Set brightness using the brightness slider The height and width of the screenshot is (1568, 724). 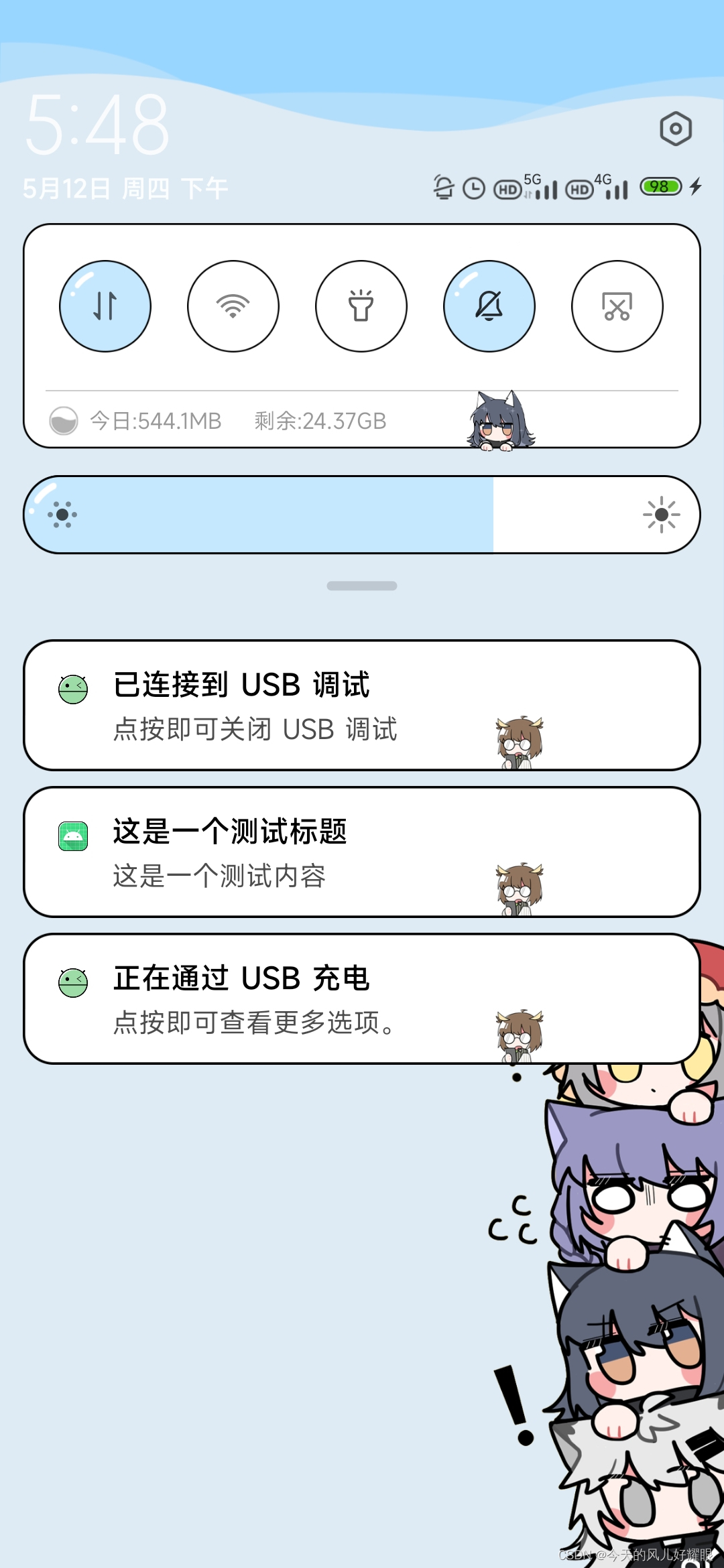pos(362,515)
